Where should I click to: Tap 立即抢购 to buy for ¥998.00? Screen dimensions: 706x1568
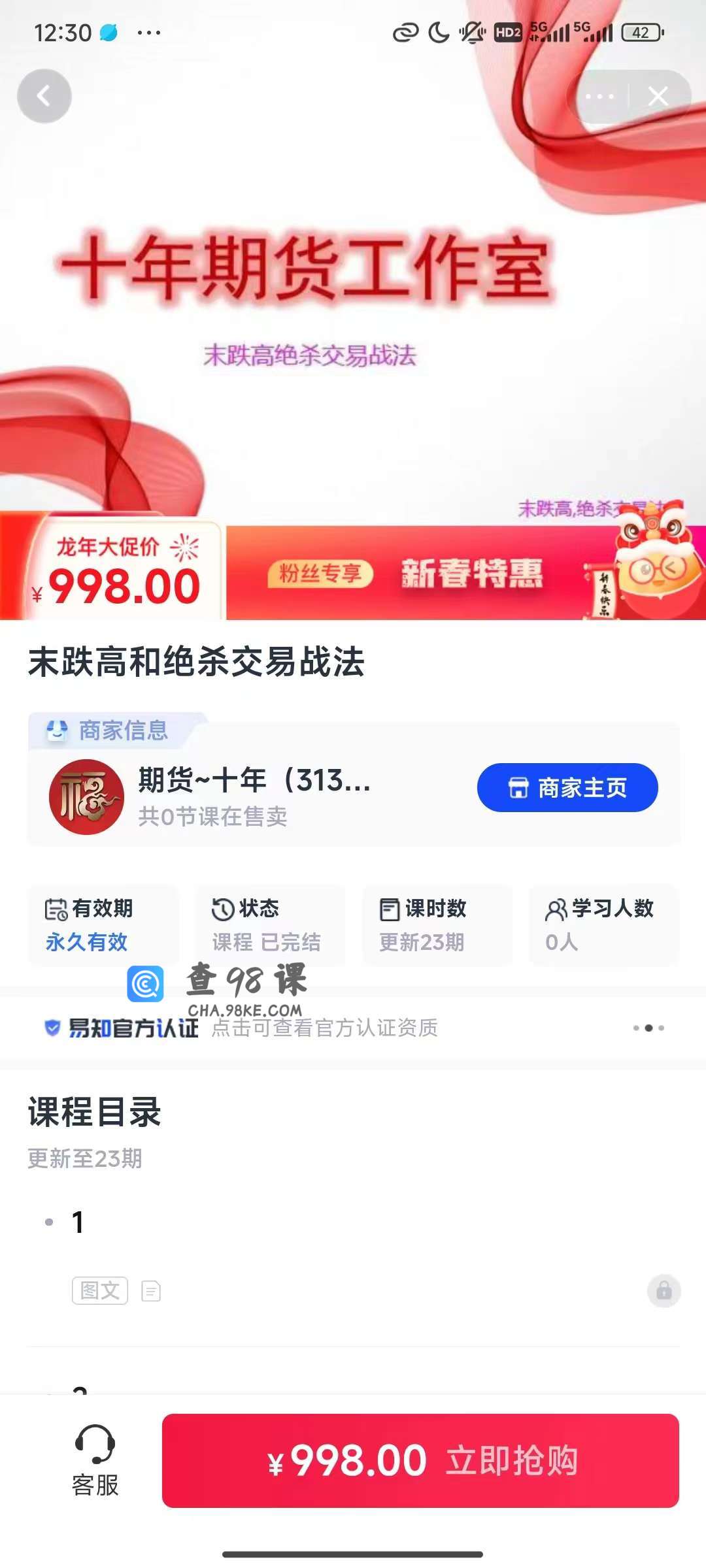(420, 1461)
